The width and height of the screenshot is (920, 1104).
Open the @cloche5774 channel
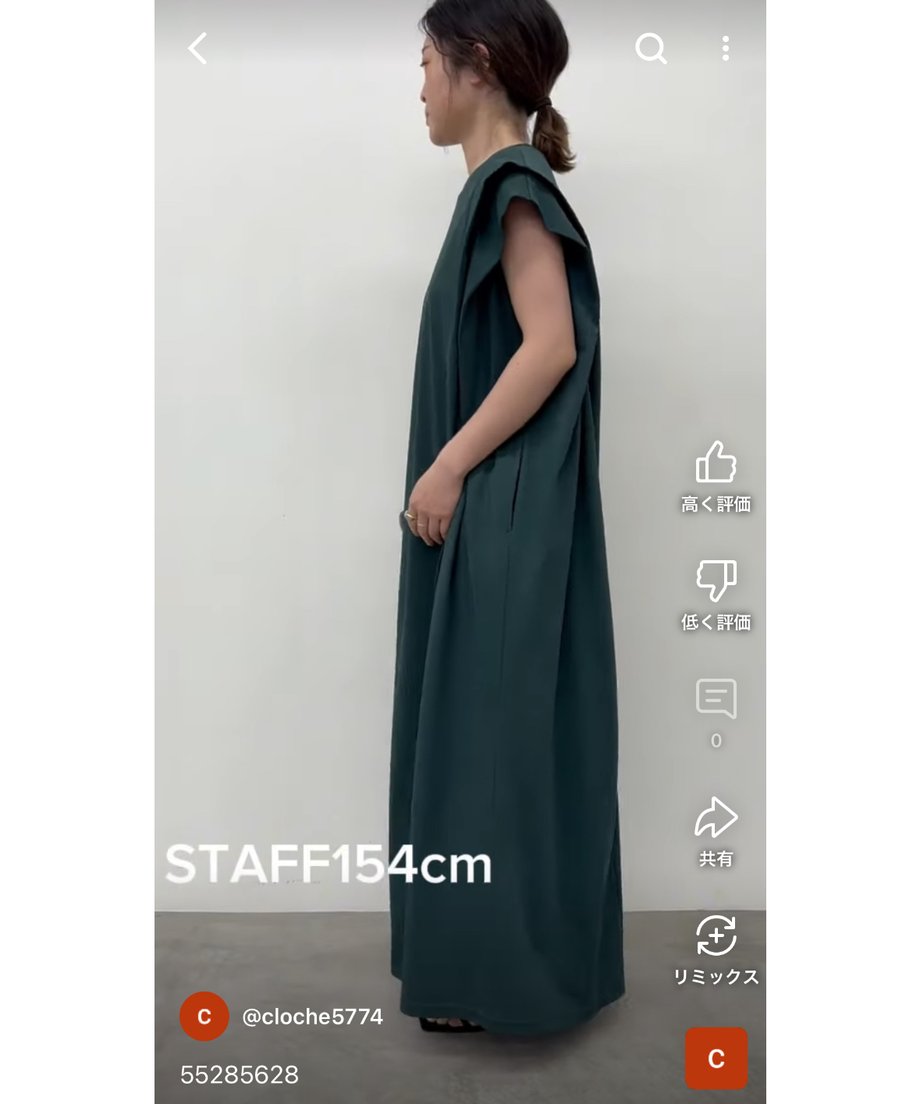(312, 1017)
